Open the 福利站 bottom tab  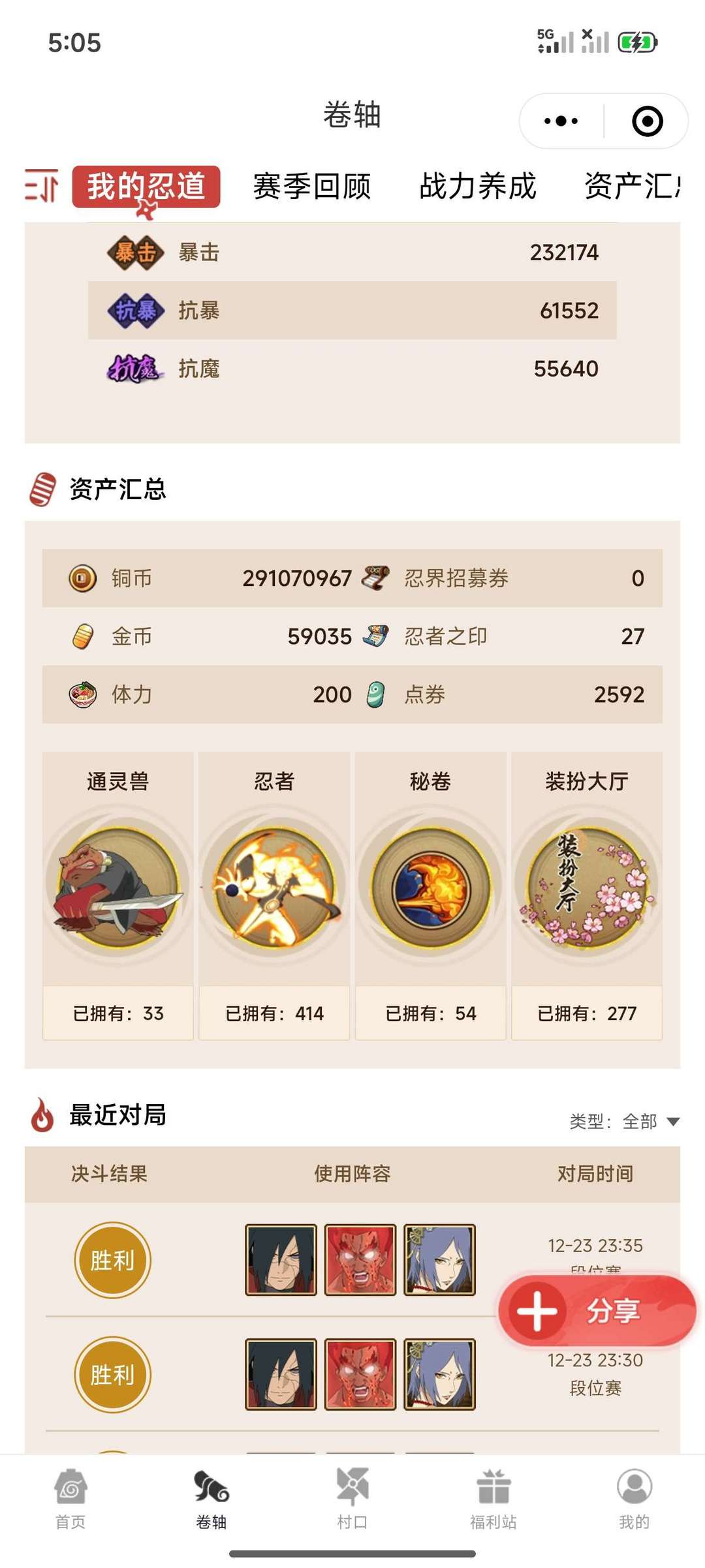[493, 1499]
